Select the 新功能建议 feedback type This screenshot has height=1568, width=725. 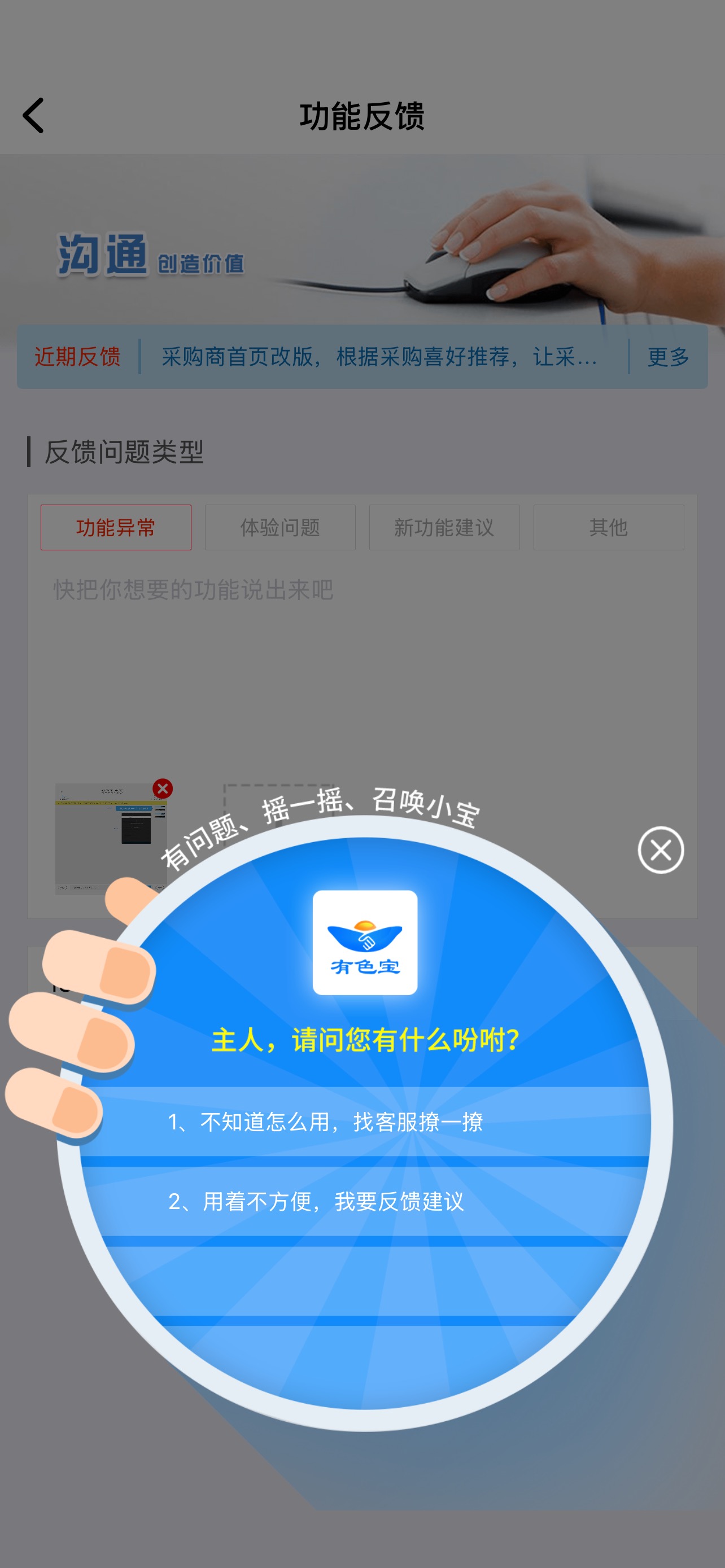click(444, 527)
